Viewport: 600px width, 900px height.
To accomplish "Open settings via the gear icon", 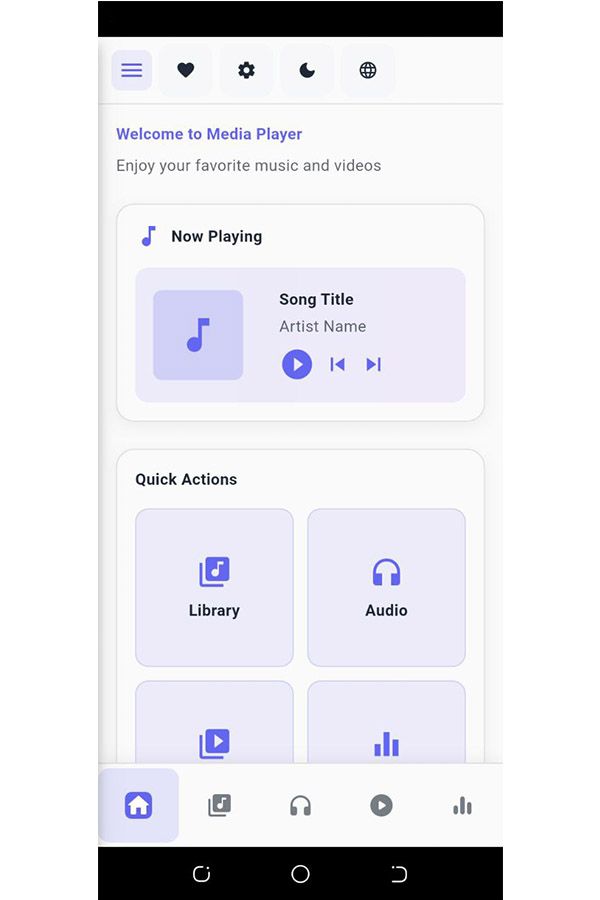I will [246, 71].
